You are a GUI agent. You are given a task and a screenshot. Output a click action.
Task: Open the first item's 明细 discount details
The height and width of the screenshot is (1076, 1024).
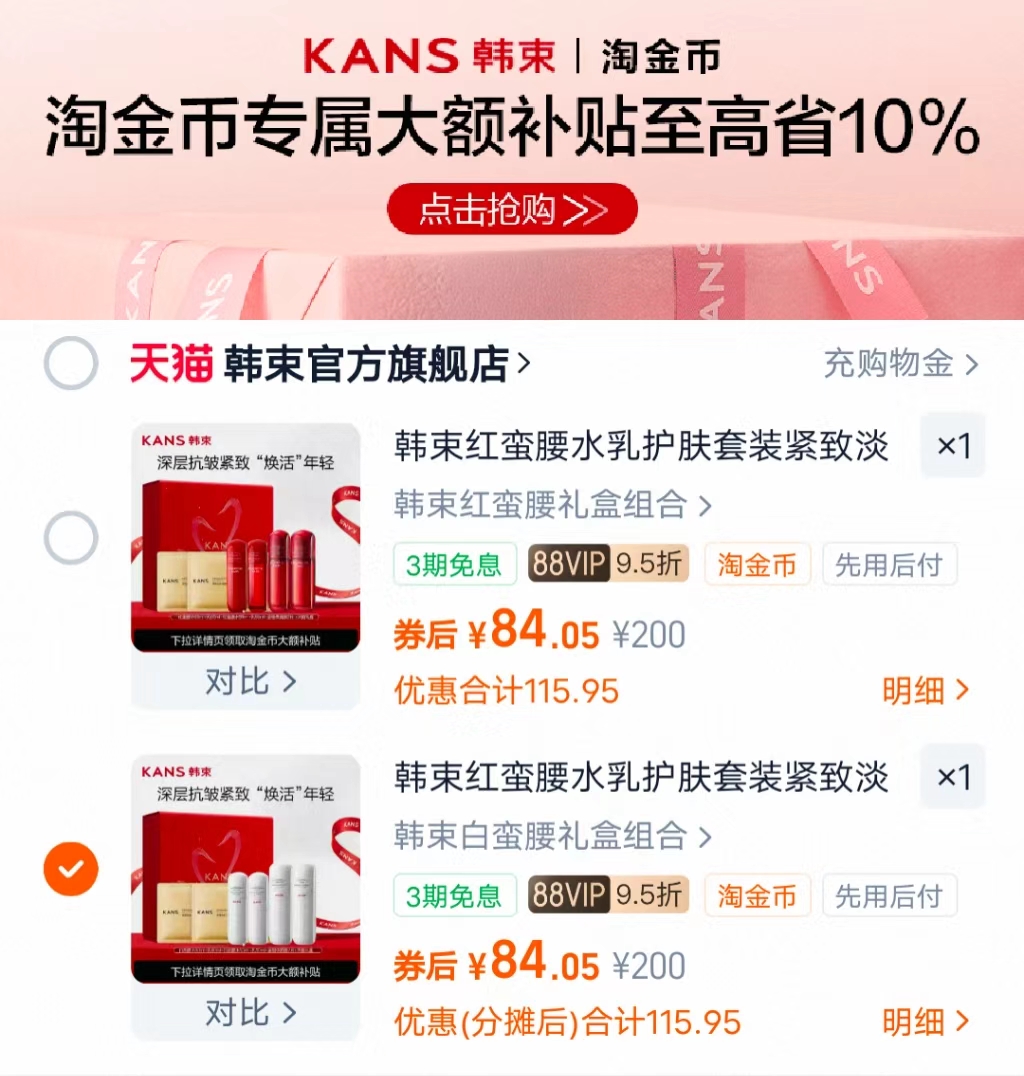(x=924, y=690)
